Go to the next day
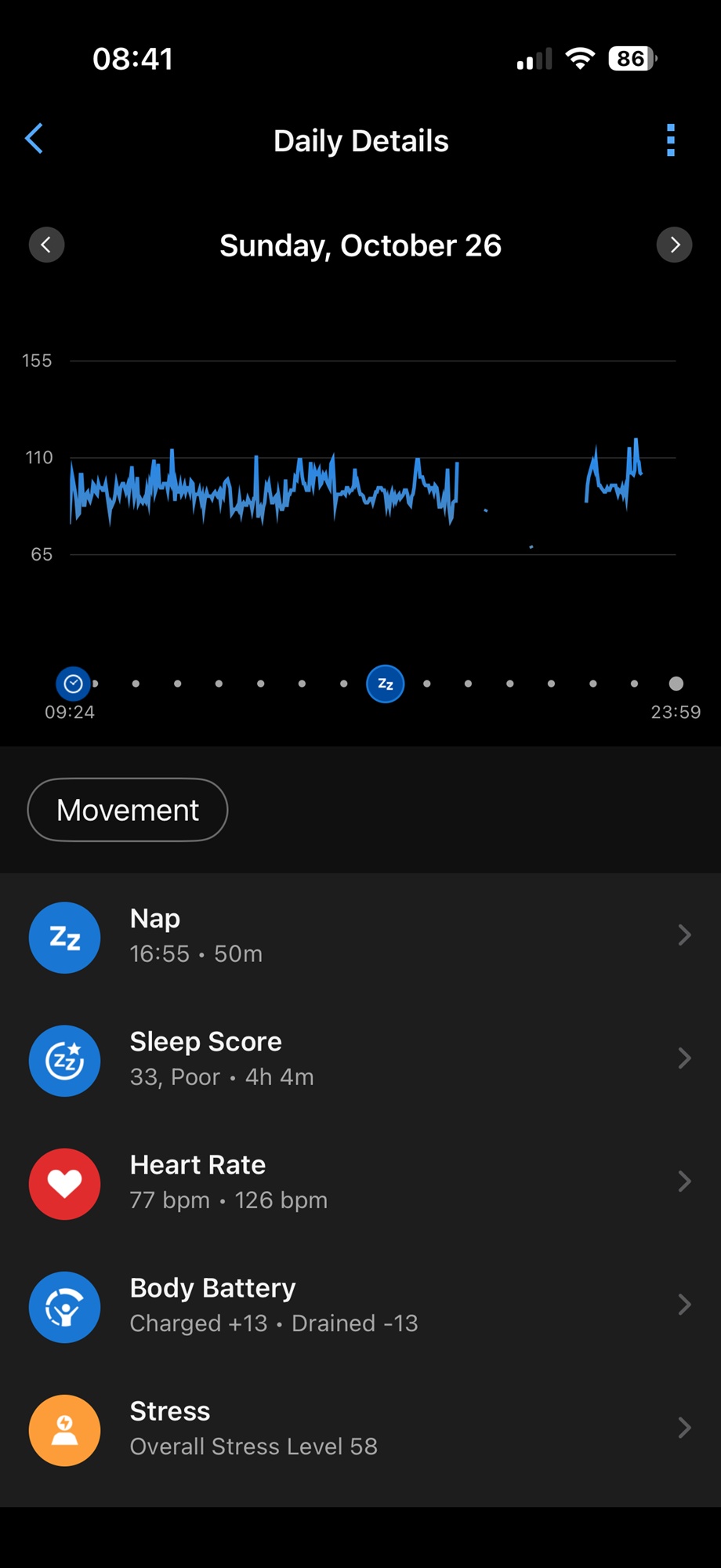The width and height of the screenshot is (721, 1568). (674, 245)
